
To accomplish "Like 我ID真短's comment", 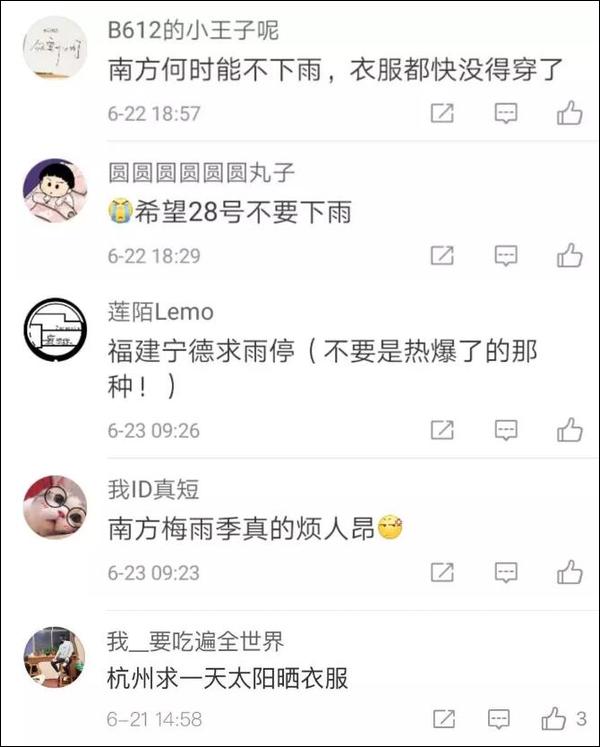I will coord(569,573).
